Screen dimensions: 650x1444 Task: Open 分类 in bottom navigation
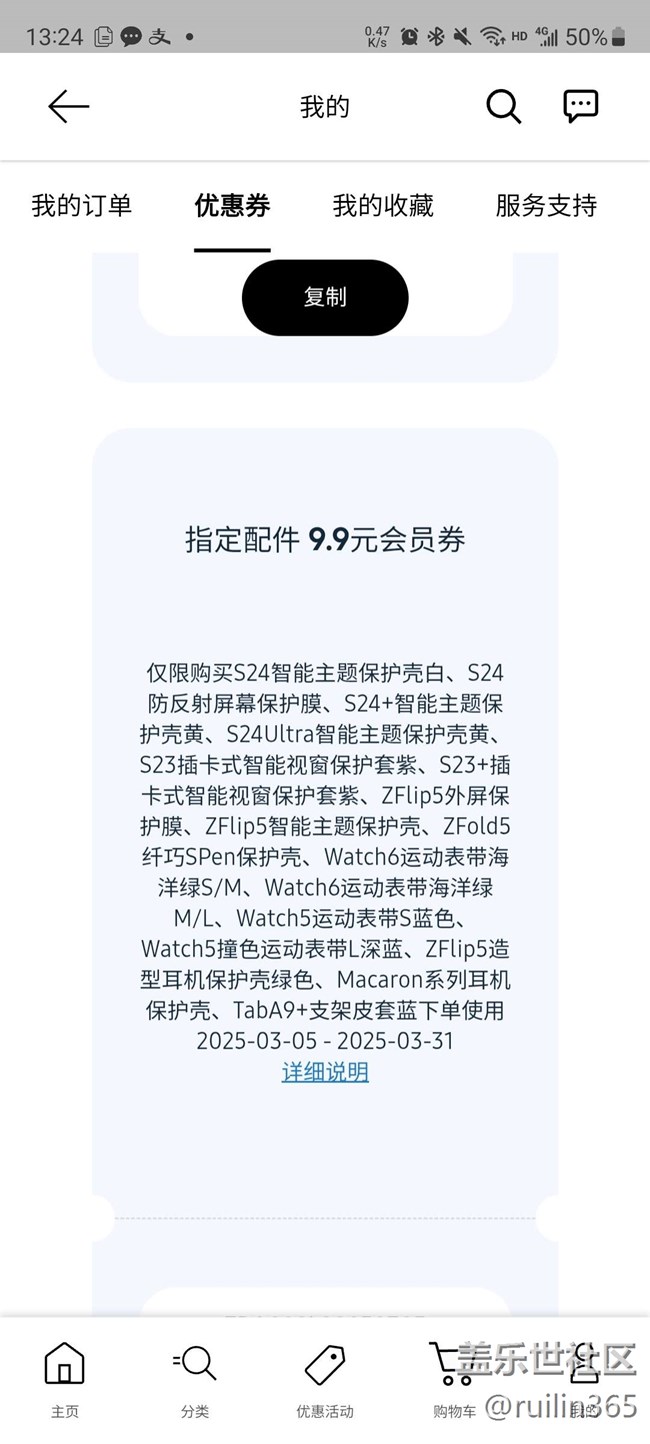[x=195, y=1380]
